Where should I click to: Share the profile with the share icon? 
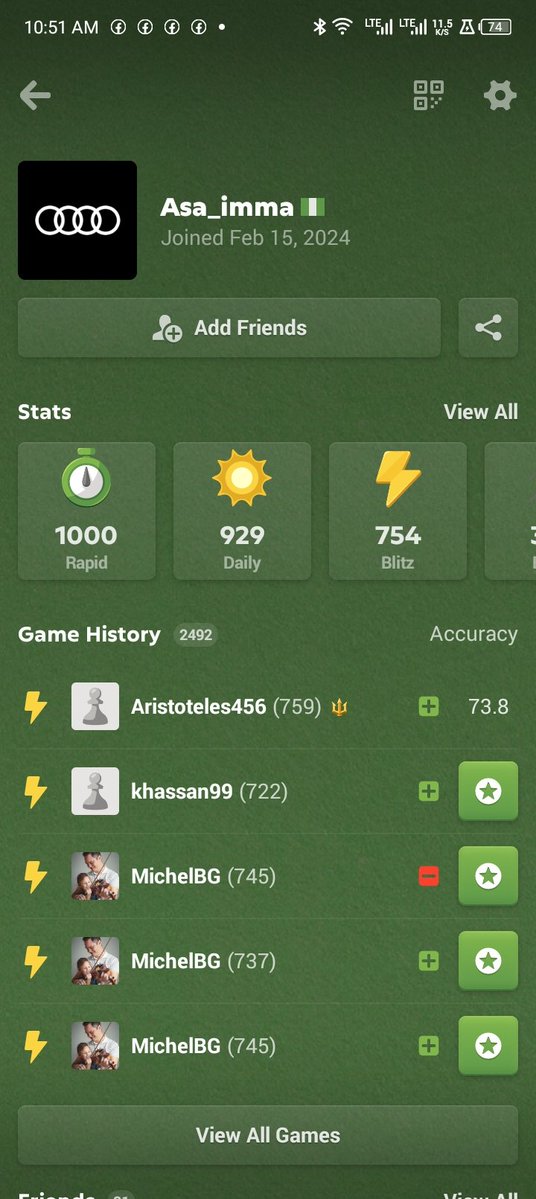pos(488,328)
